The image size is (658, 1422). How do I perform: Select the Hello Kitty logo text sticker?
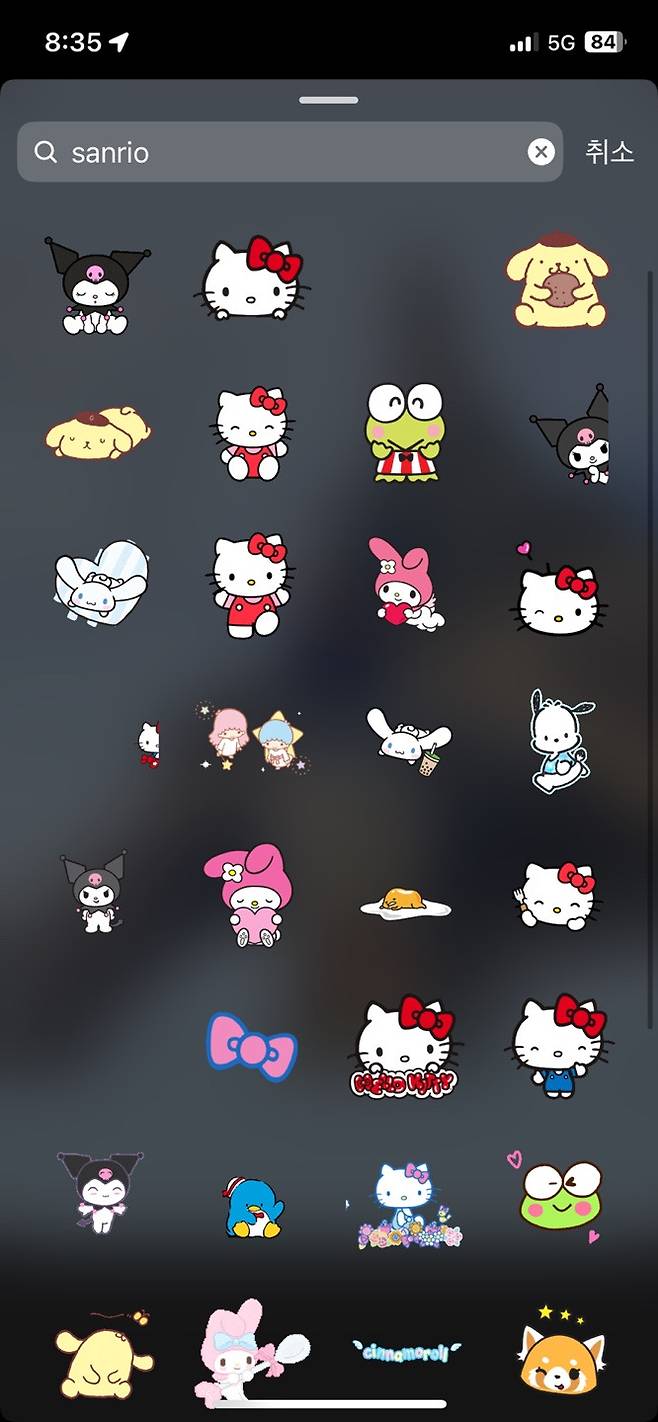tap(405, 1046)
